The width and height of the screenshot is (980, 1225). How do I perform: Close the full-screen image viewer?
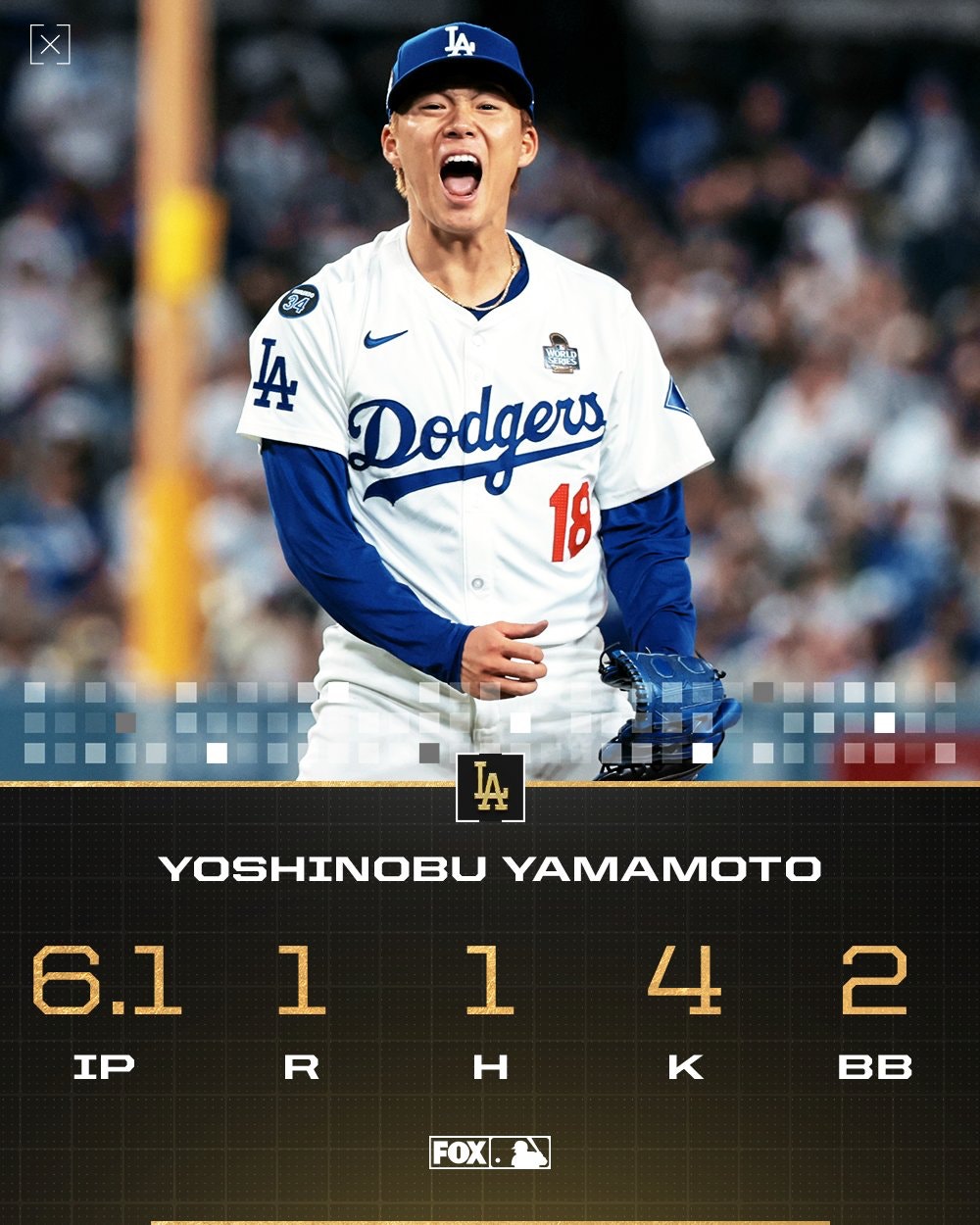50,45
